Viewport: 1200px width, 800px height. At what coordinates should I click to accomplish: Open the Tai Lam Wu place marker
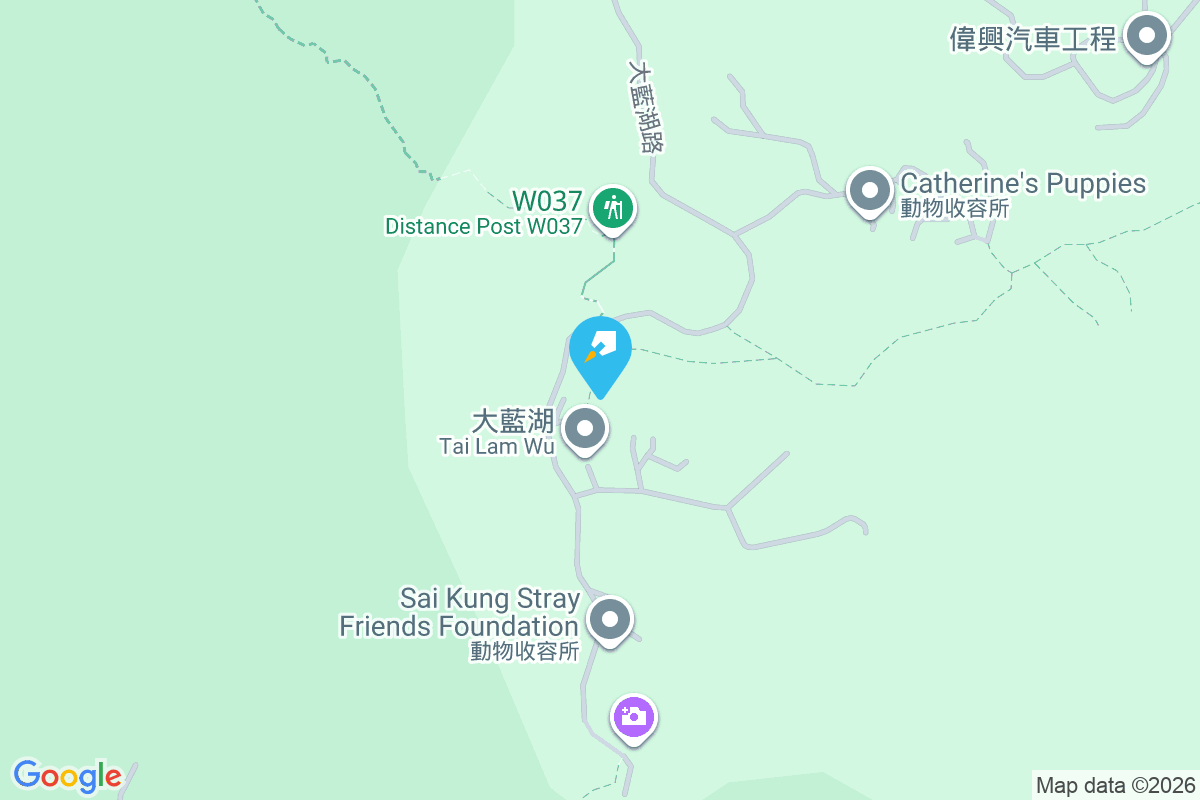585,430
